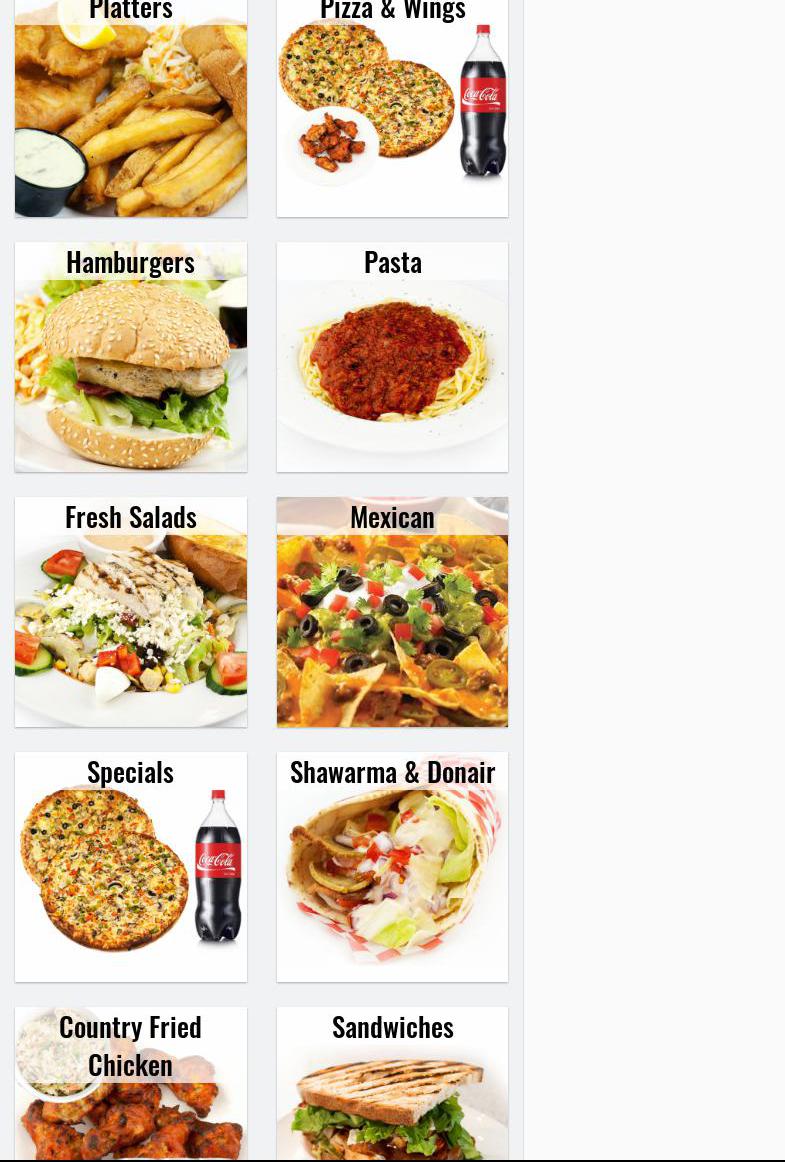
Task: Select the Fresh Salads tile
Action: coord(130,612)
